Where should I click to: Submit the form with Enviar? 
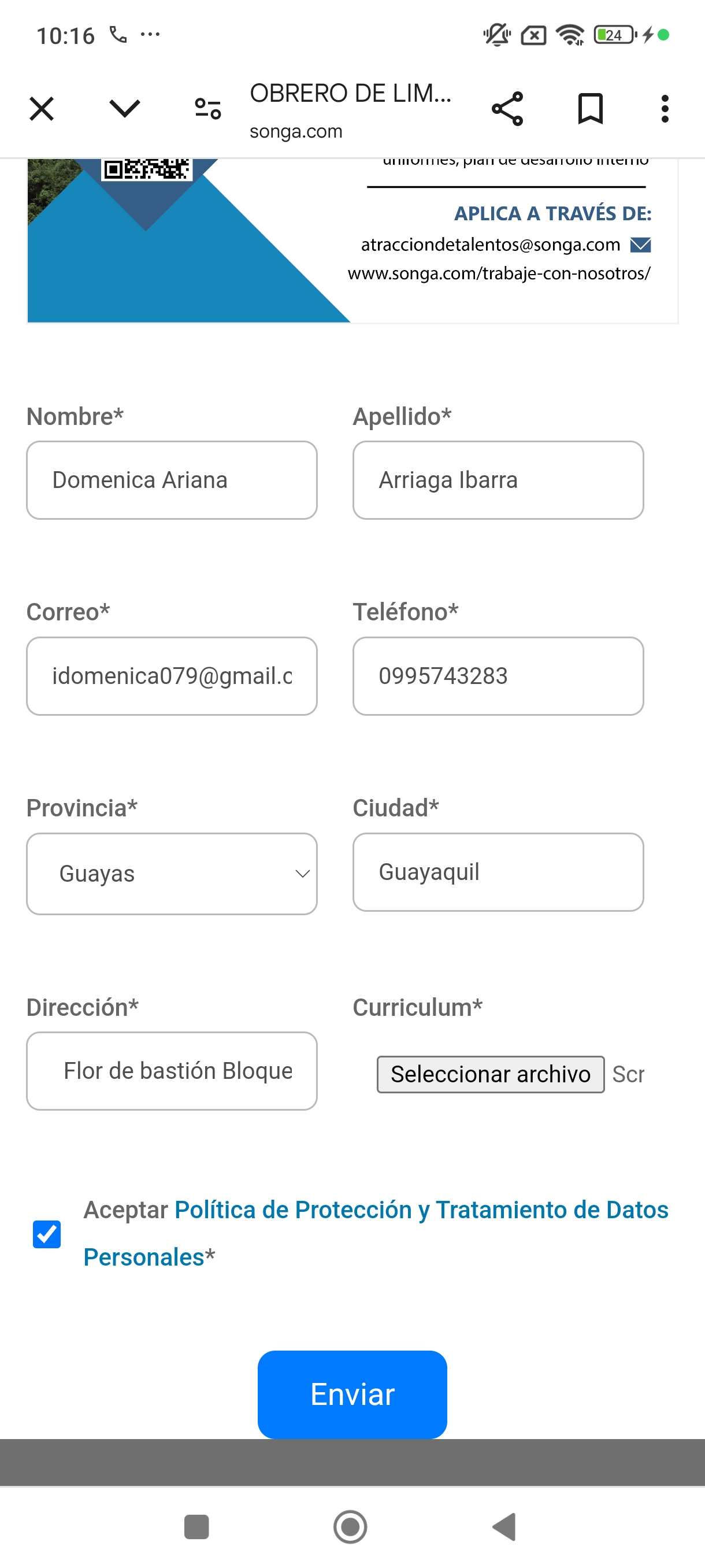point(352,1395)
